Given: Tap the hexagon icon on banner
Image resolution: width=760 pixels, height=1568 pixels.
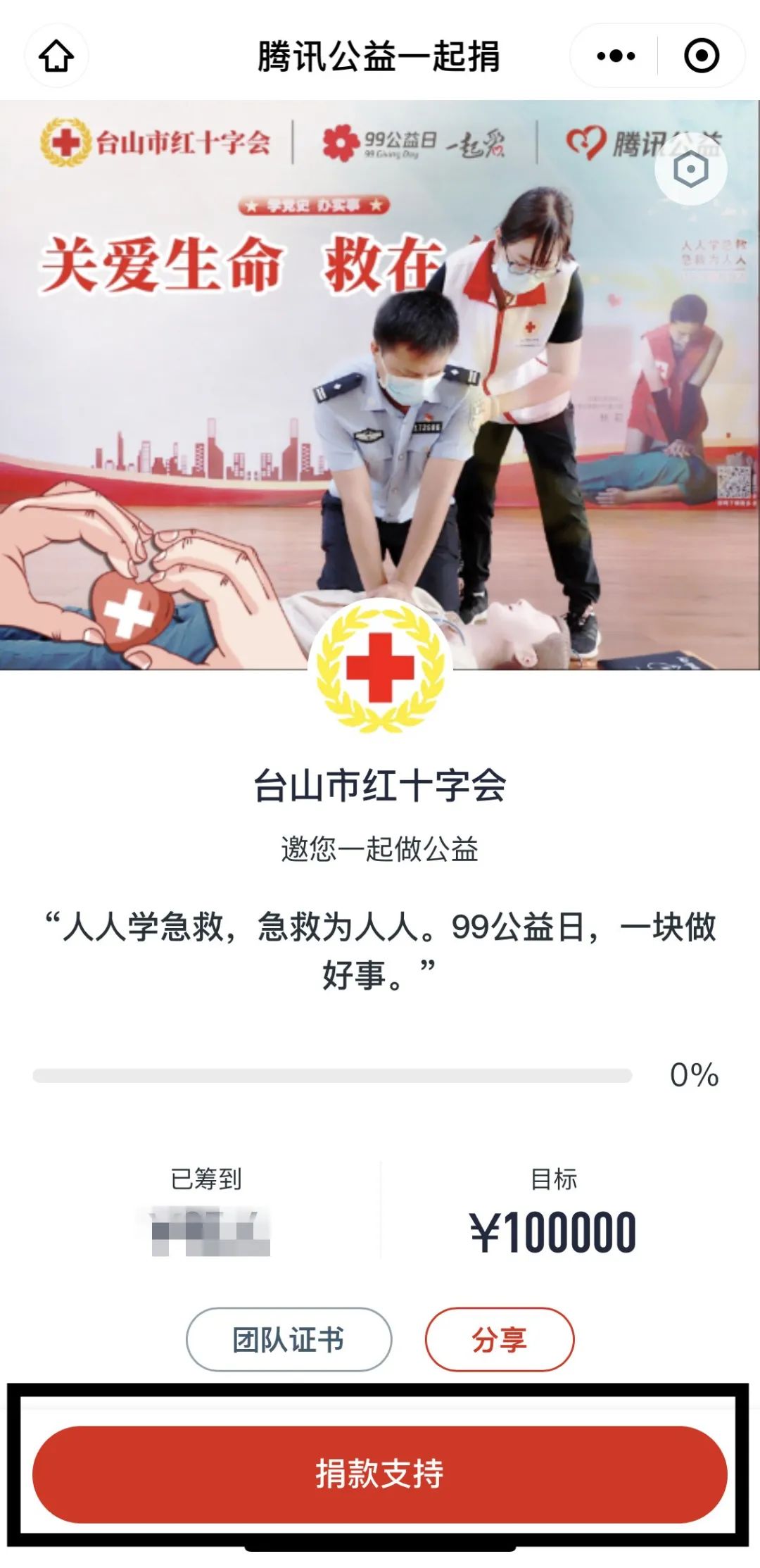Looking at the screenshot, I should [x=690, y=170].
